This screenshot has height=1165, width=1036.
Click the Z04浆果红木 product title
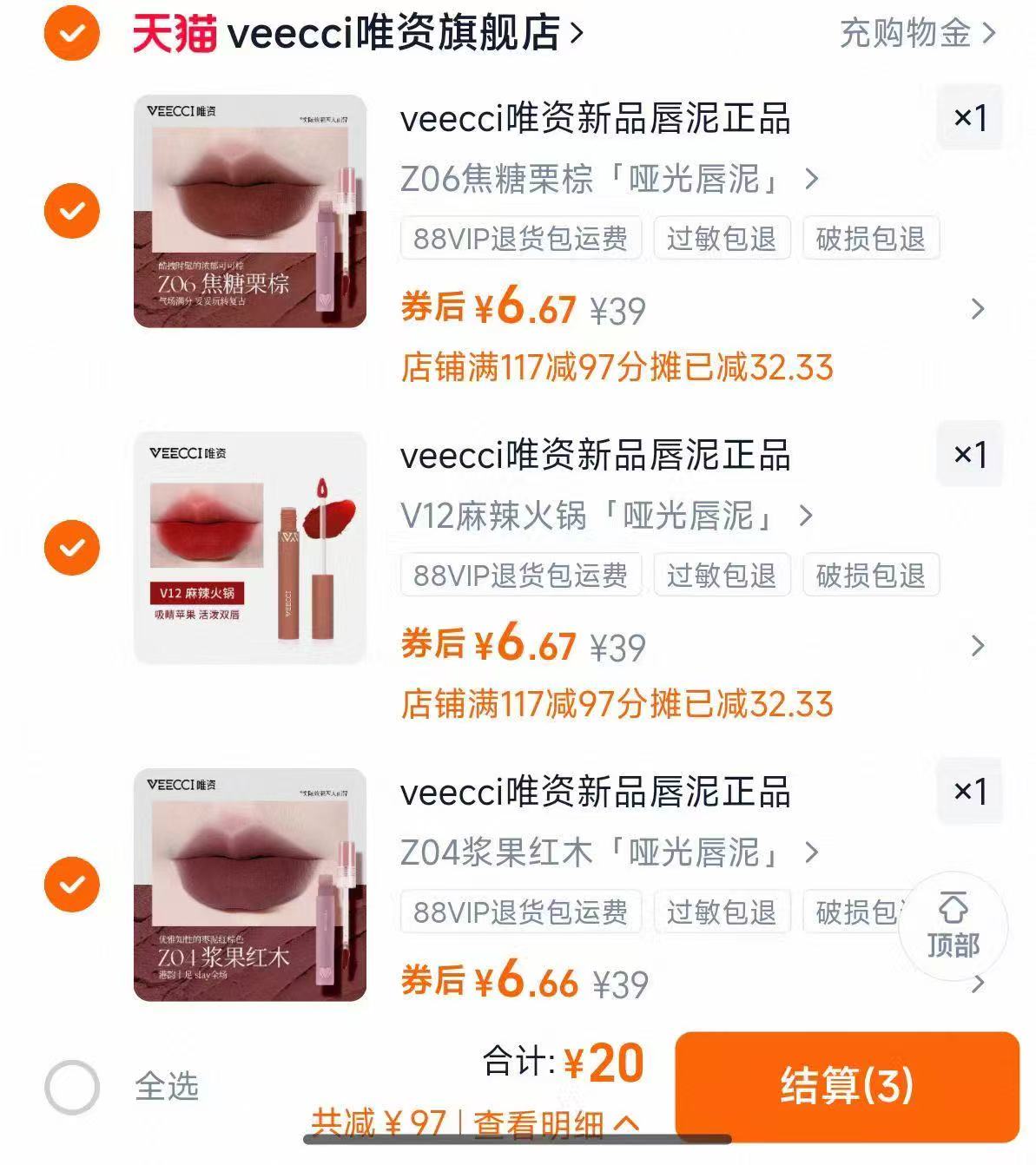tap(597, 792)
